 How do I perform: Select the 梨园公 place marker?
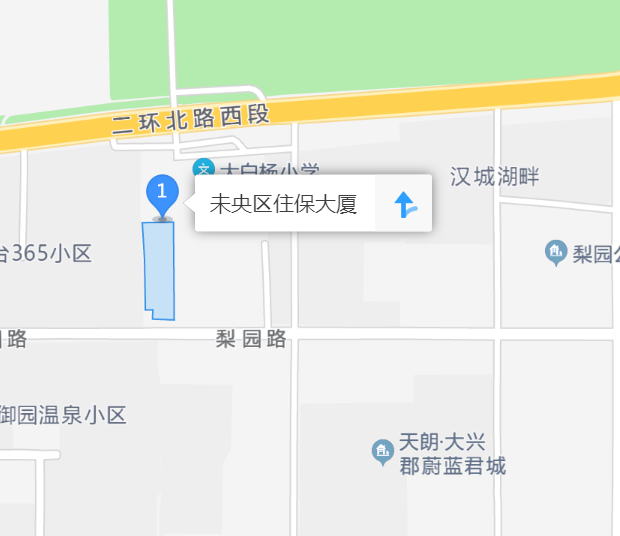point(556,253)
